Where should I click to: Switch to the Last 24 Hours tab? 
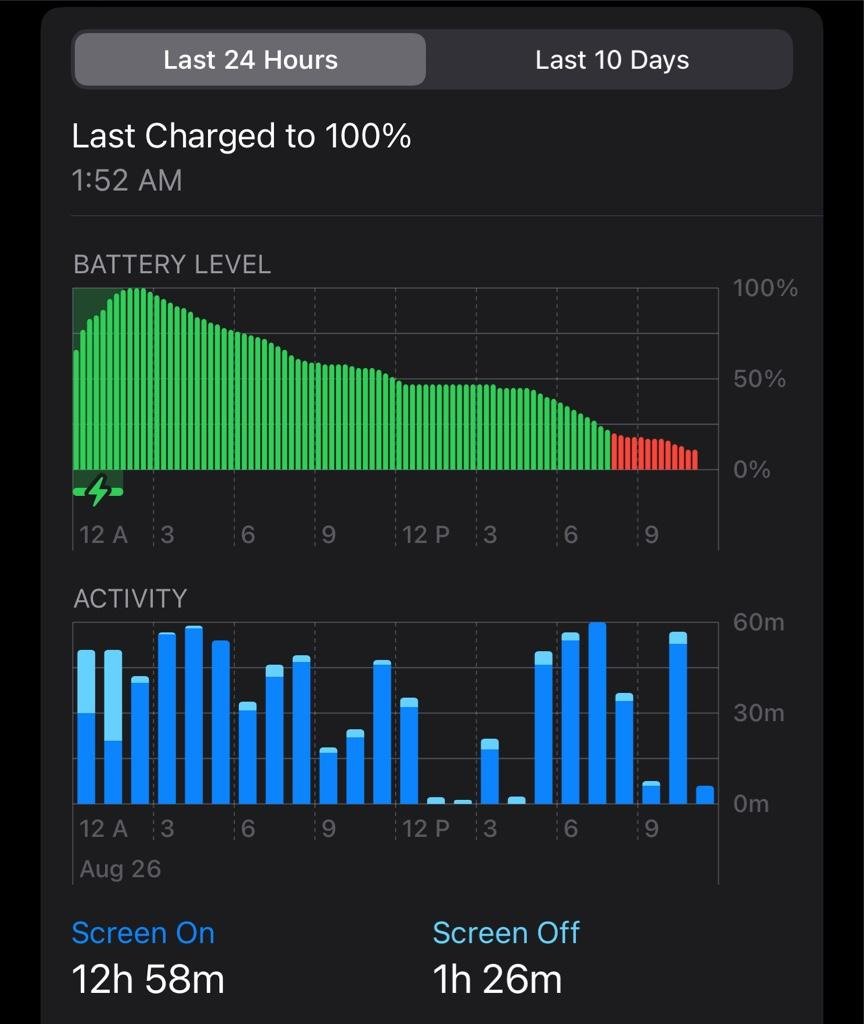click(x=250, y=60)
